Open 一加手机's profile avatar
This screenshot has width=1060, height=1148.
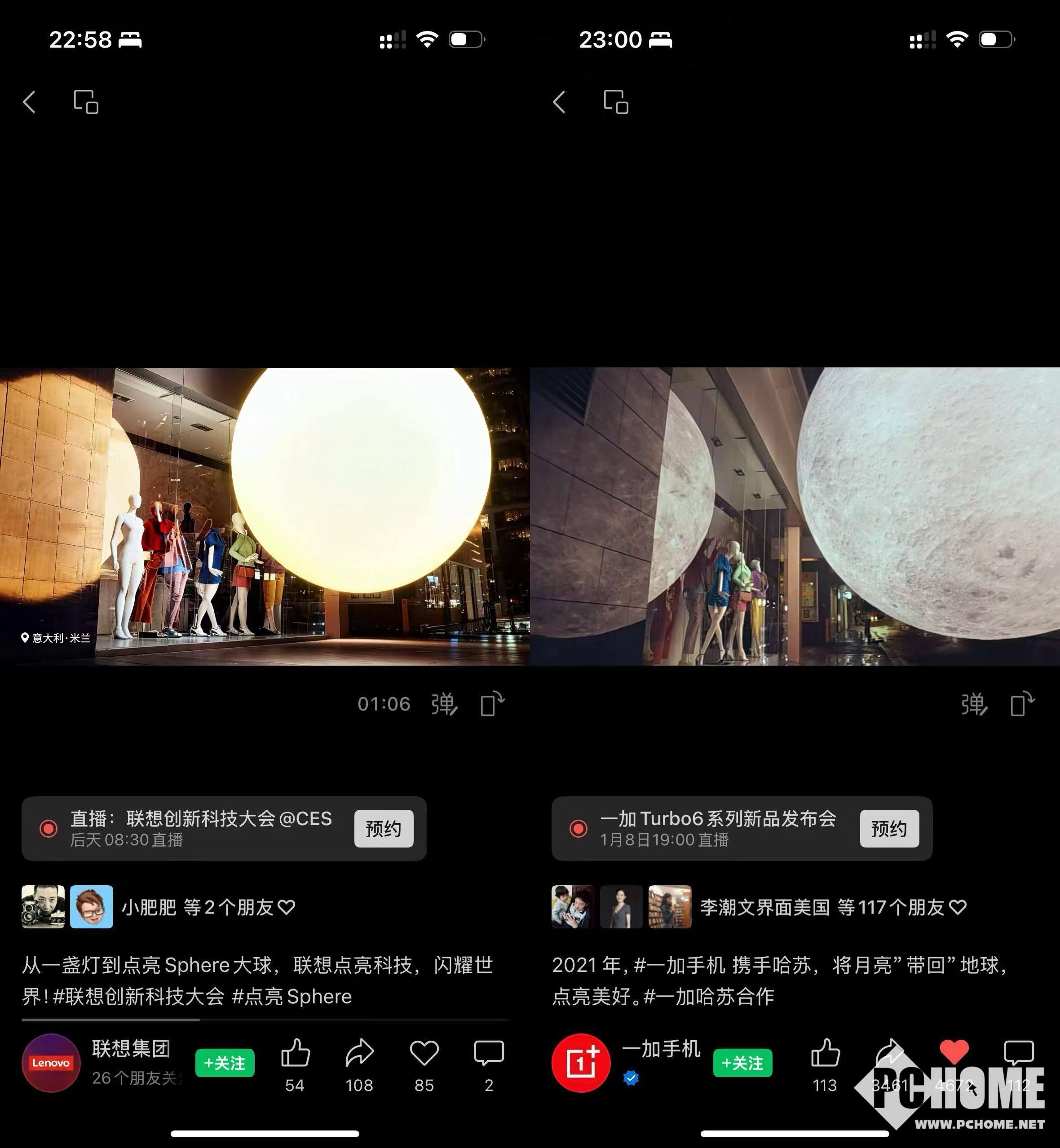(x=580, y=1063)
